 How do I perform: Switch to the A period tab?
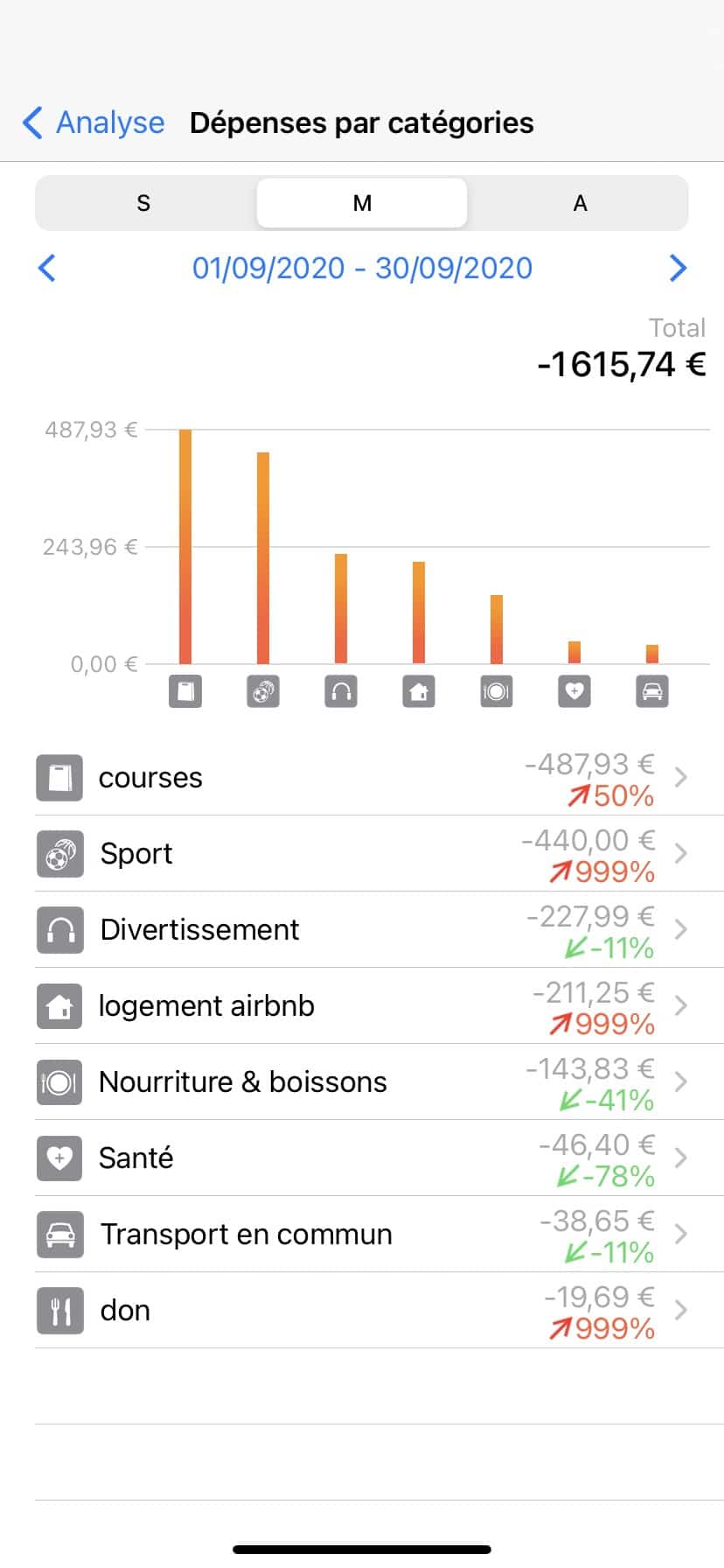(579, 203)
